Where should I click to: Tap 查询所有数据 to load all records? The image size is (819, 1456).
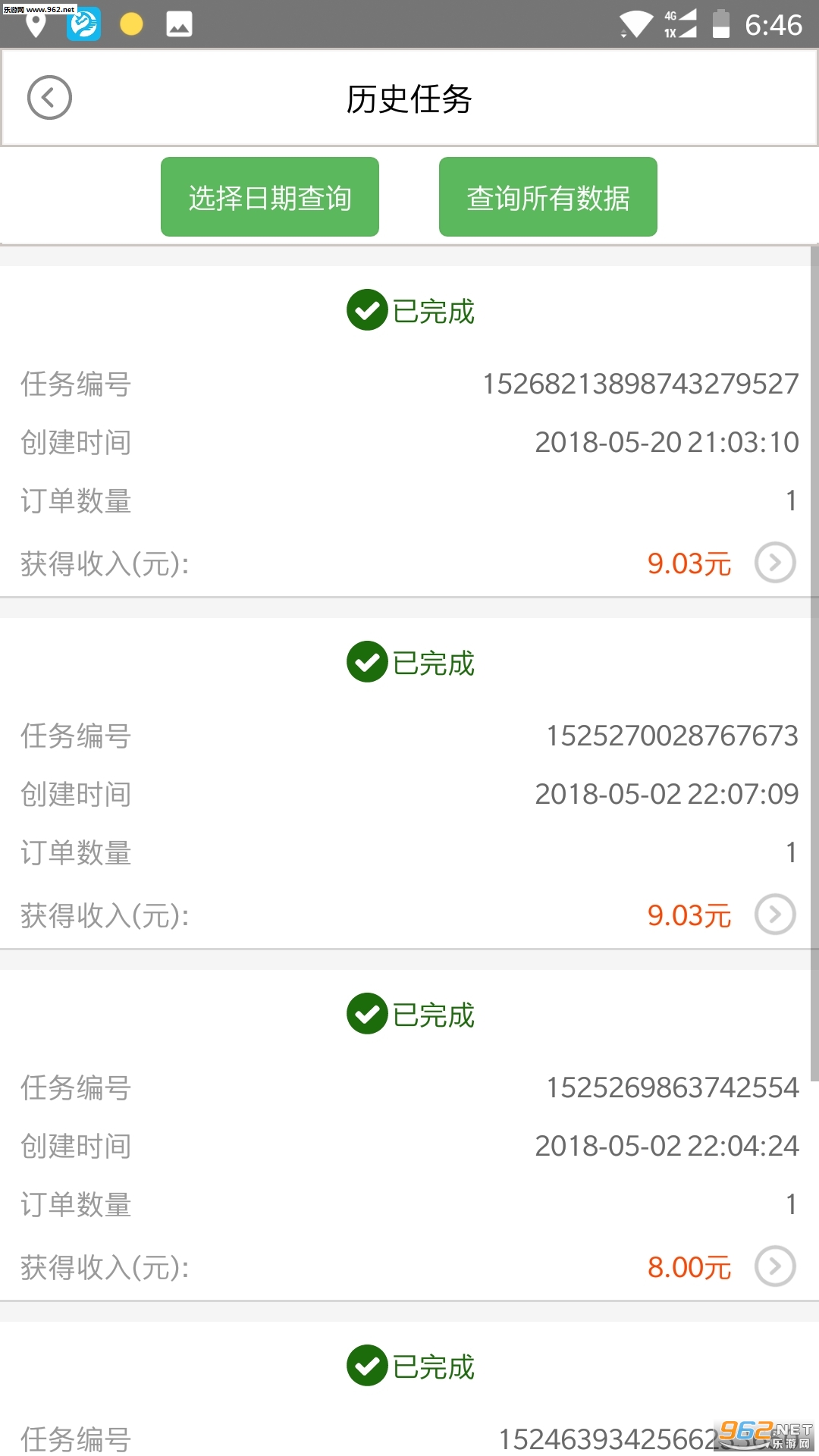click(x=548, y=197)
